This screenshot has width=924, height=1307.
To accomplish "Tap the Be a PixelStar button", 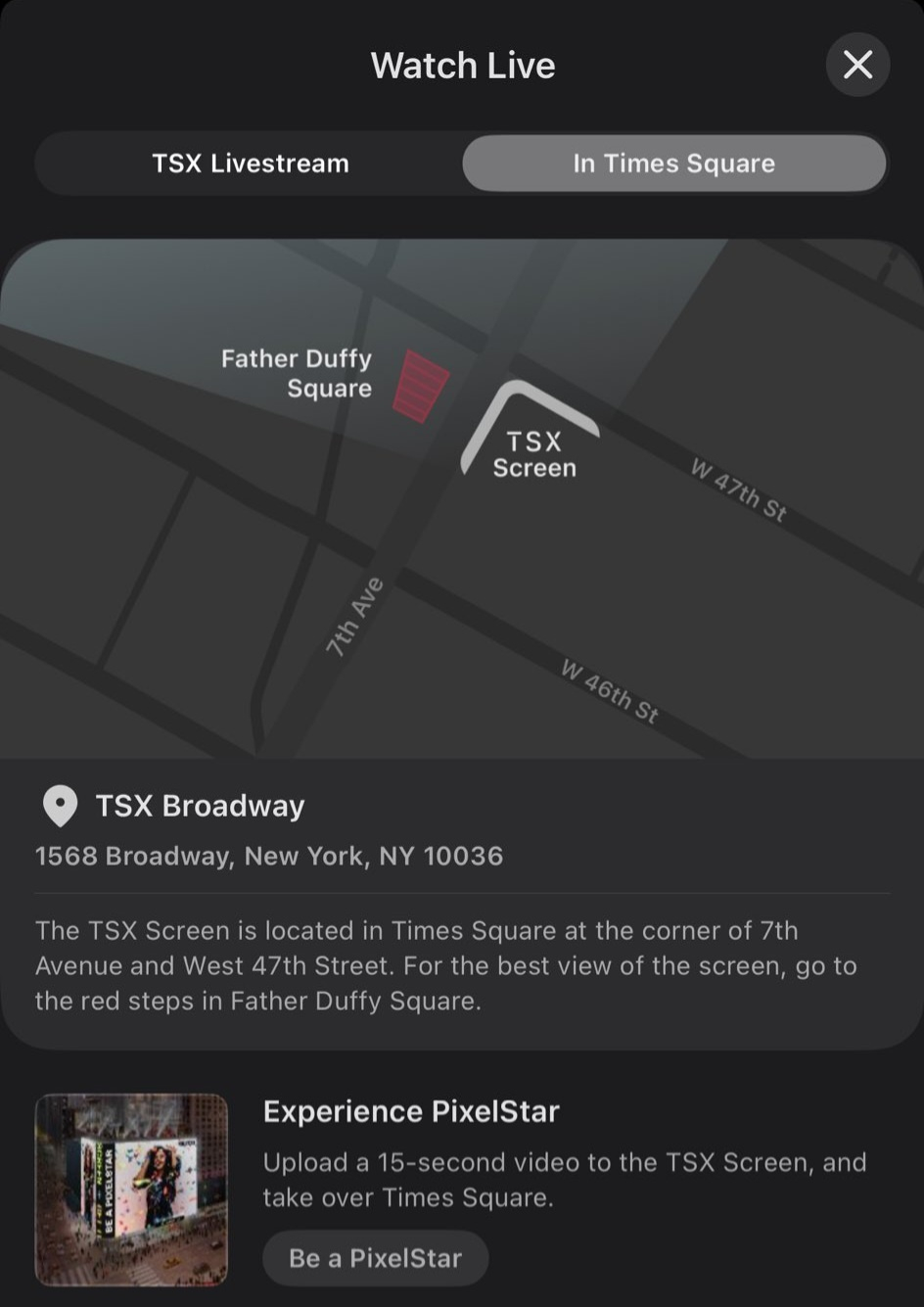I will [x=375, y=1258].
